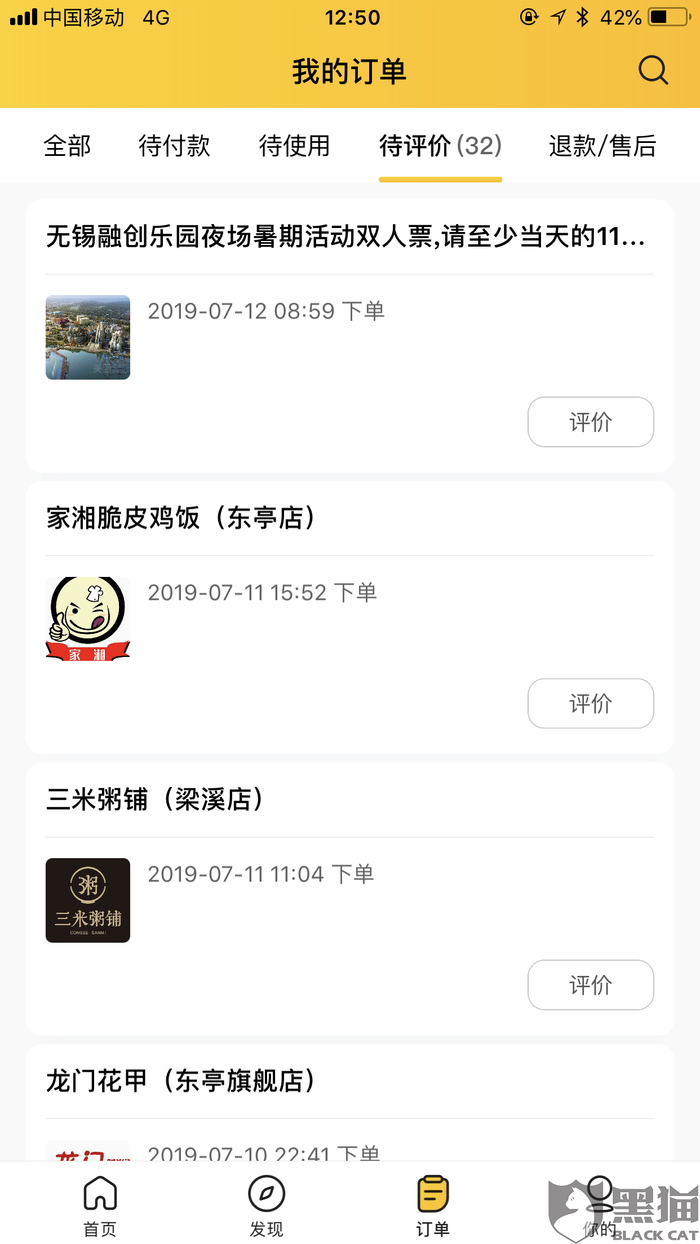Screen dimensions: 700x1244
Task: Rate the 三米粥铺 order with 评价
Action: [590, 985]
